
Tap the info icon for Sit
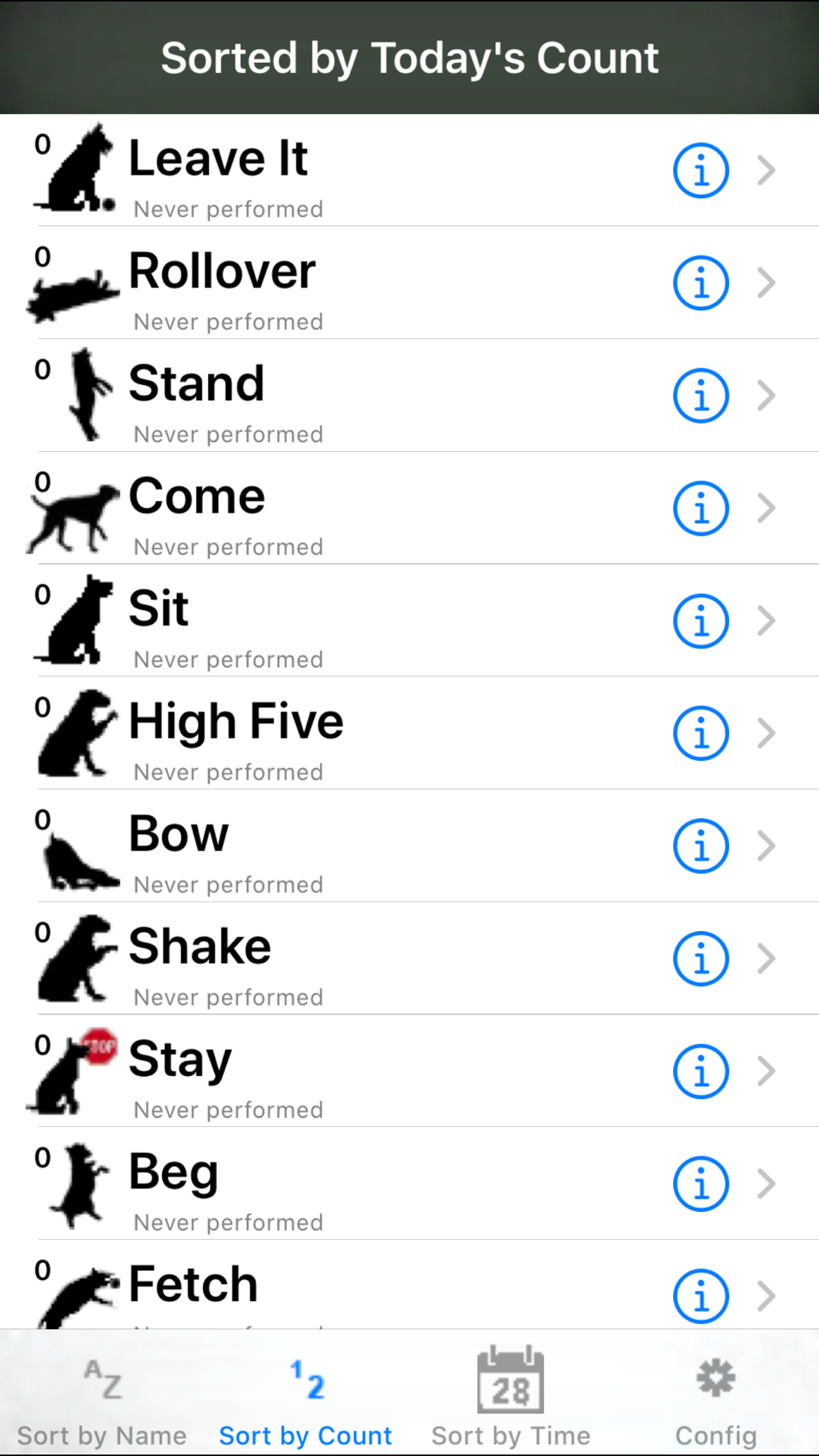coord(701,621)
